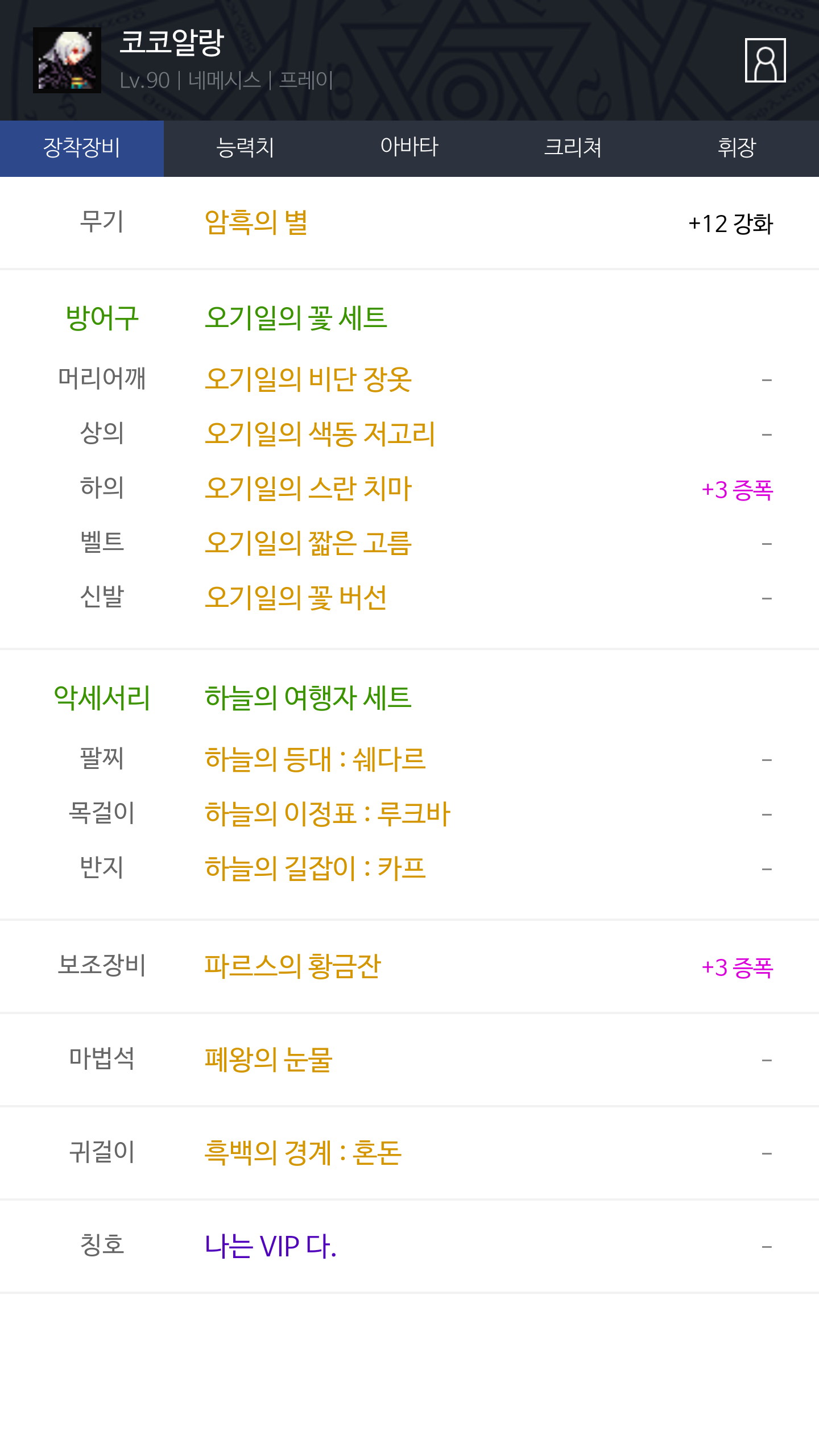Go to the 휘장 tab
Viewport: 819px width, 1456px height.
737,148
